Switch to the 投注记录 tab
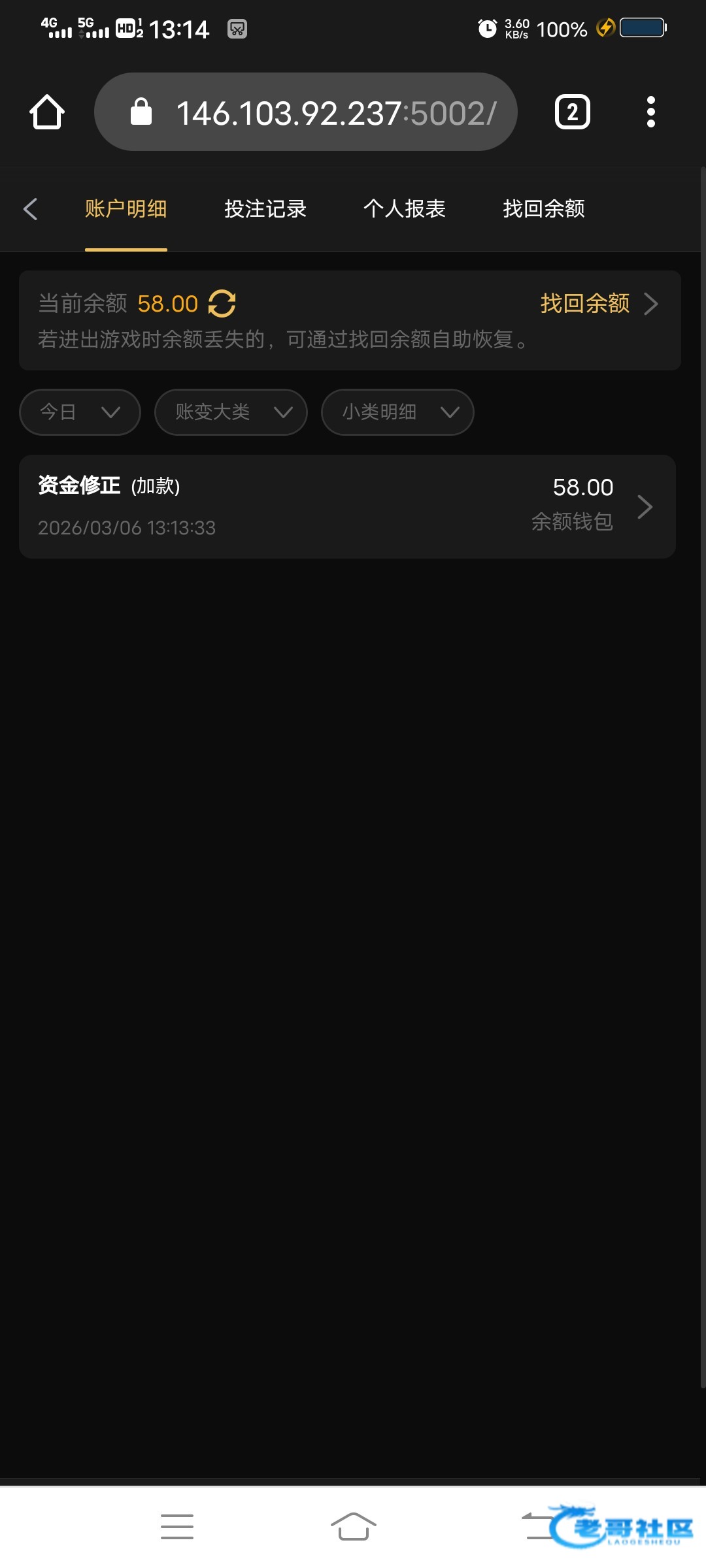This screenshot has width=706, height=1568. (x=265, y=209)
